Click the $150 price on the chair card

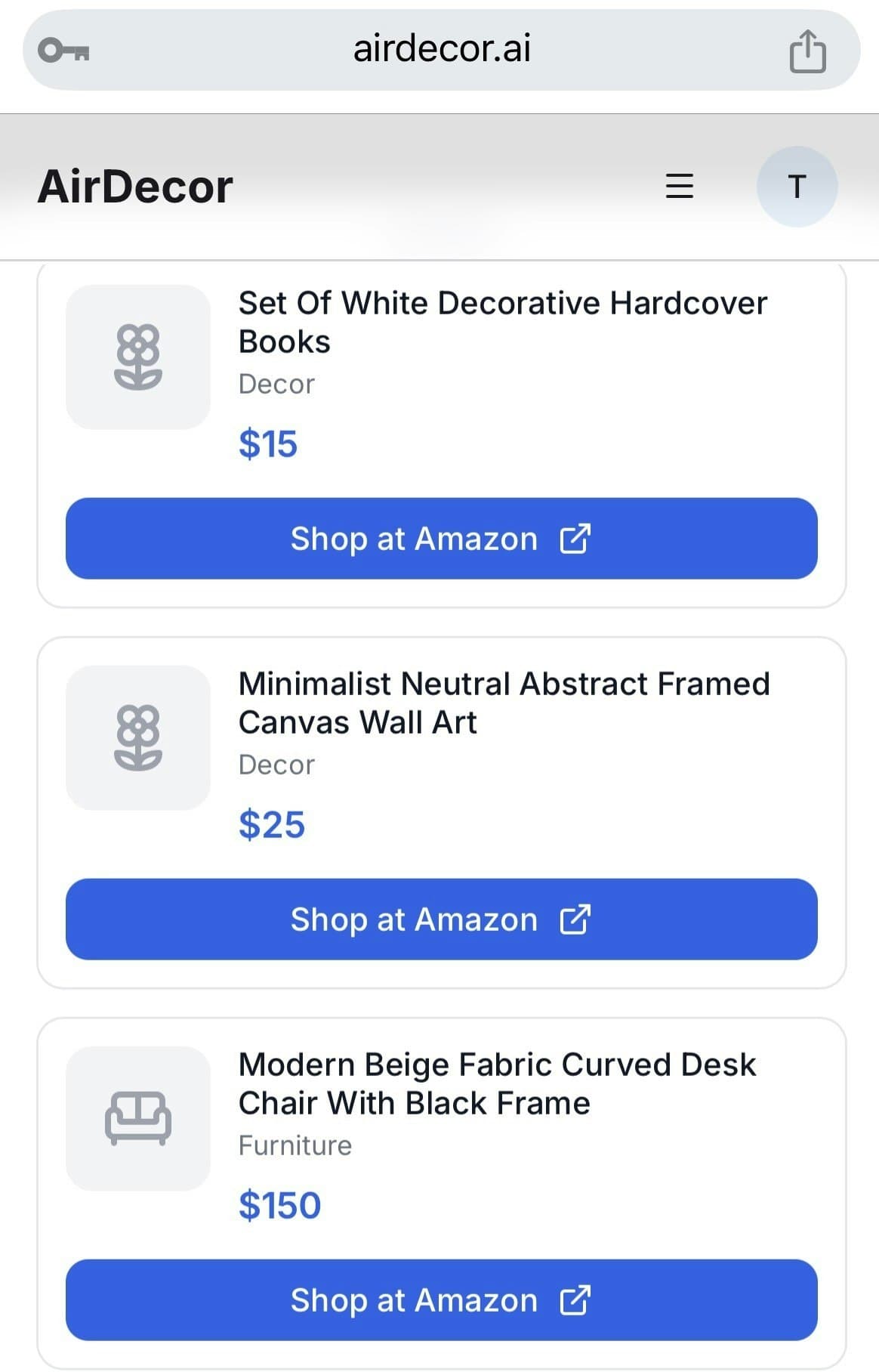(x=279, y=1205)
